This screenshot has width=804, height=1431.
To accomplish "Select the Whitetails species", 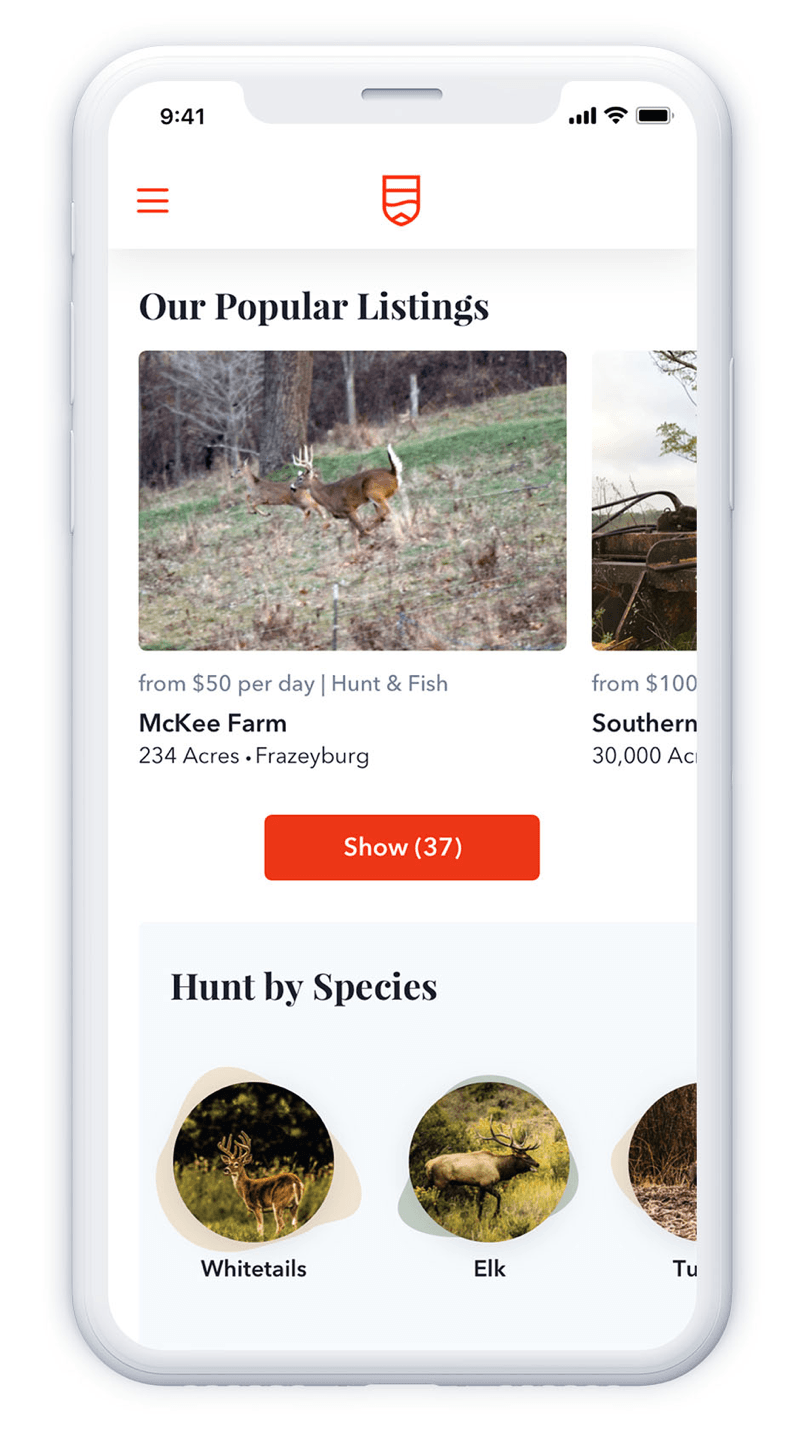I will click(254, 1174).
